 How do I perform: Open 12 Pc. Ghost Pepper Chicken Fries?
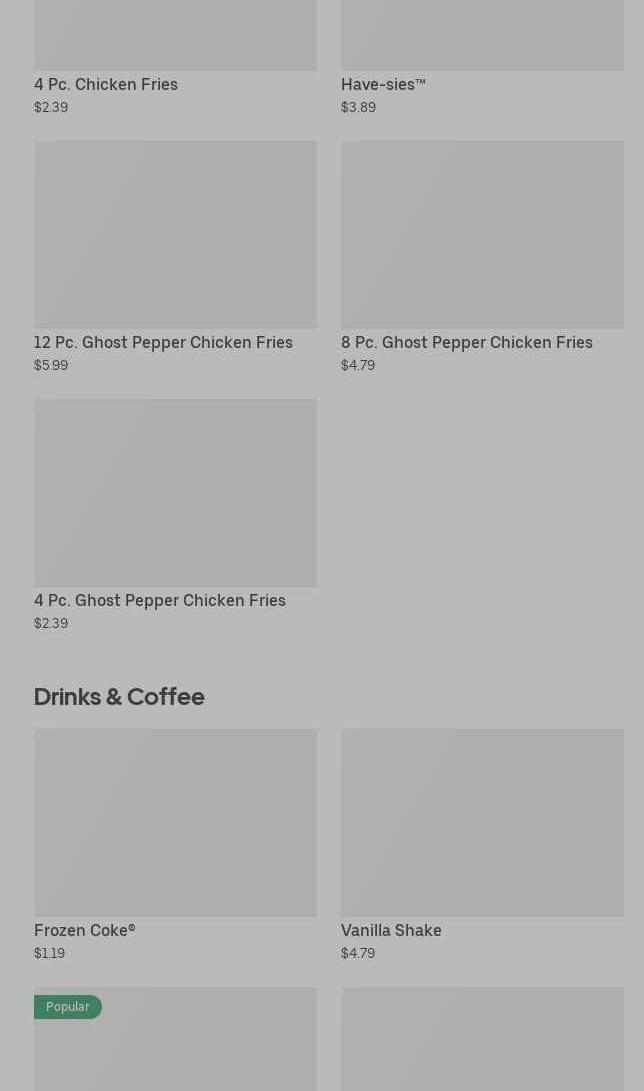175,257
